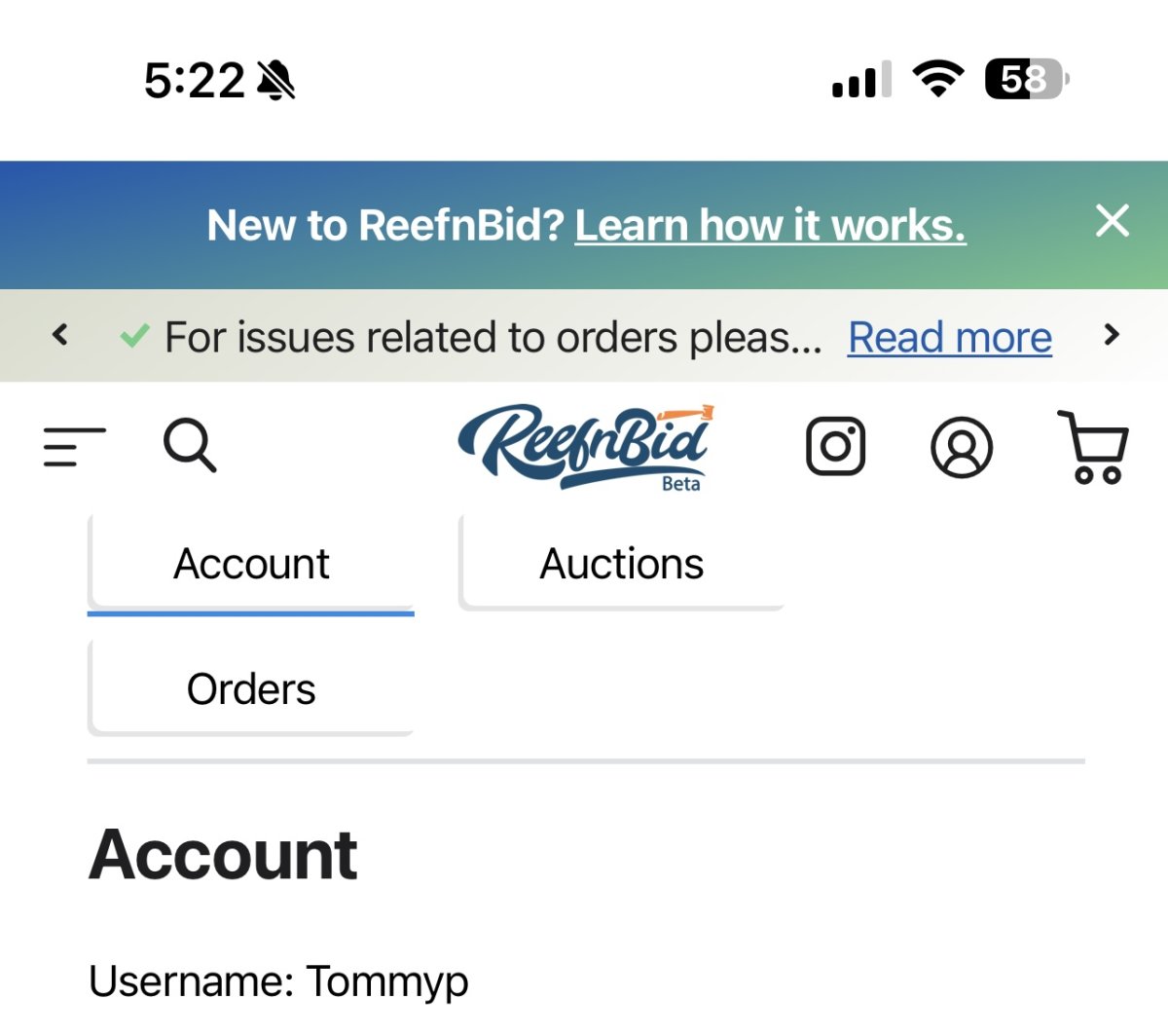Open the Learn how it works link
The image size is (1168, 1036).
(x=770, y=226)
